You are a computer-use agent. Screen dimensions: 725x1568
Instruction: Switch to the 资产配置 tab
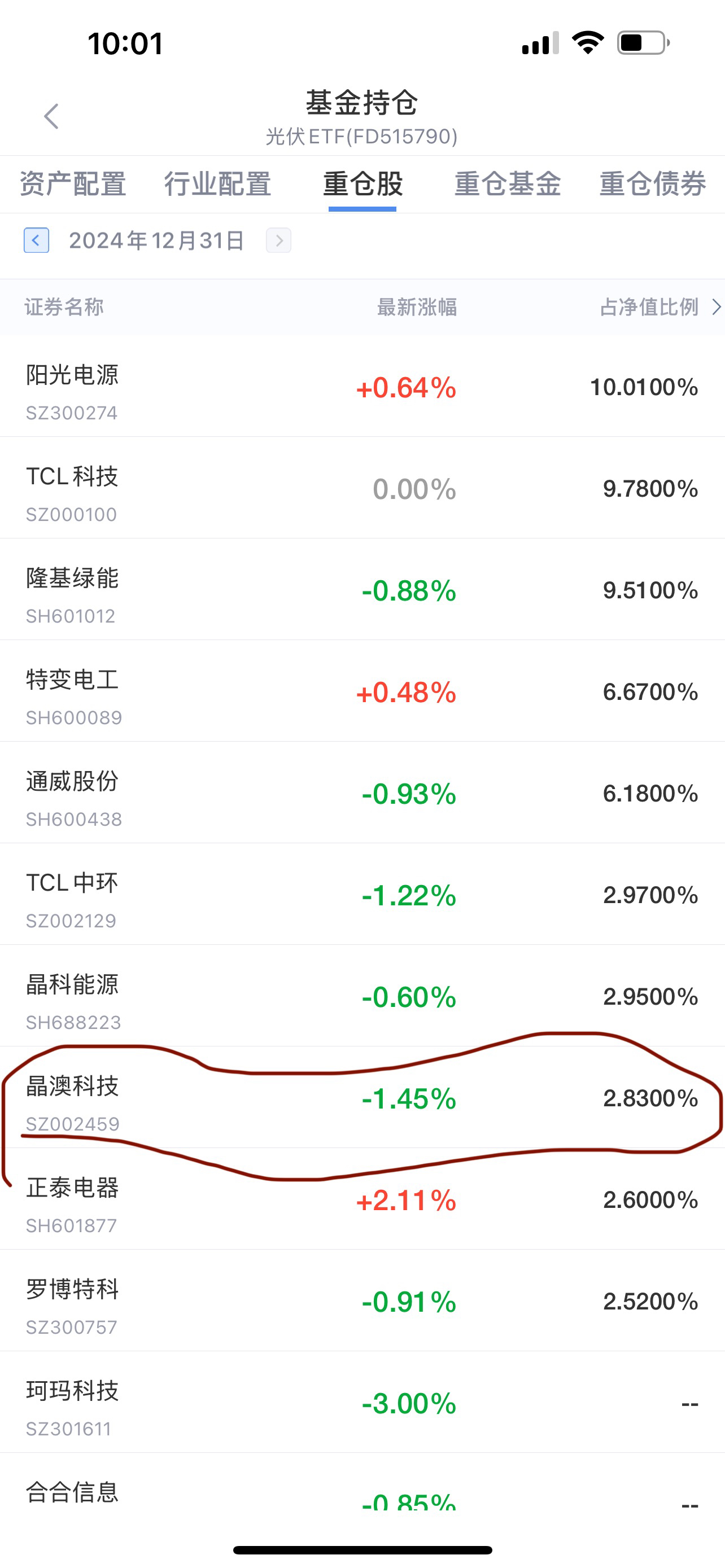[73, 184]
